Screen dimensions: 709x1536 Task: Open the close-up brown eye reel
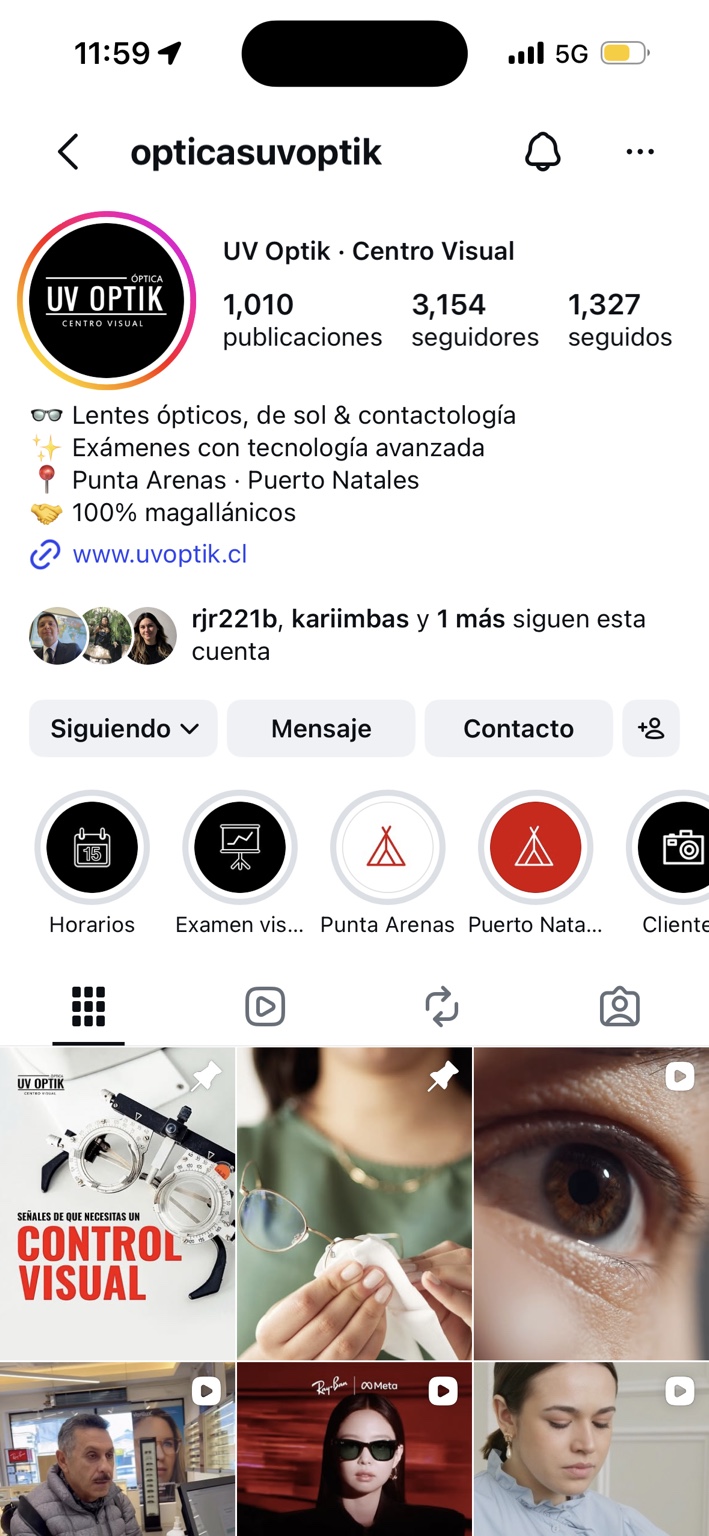tap(591, 1203)
